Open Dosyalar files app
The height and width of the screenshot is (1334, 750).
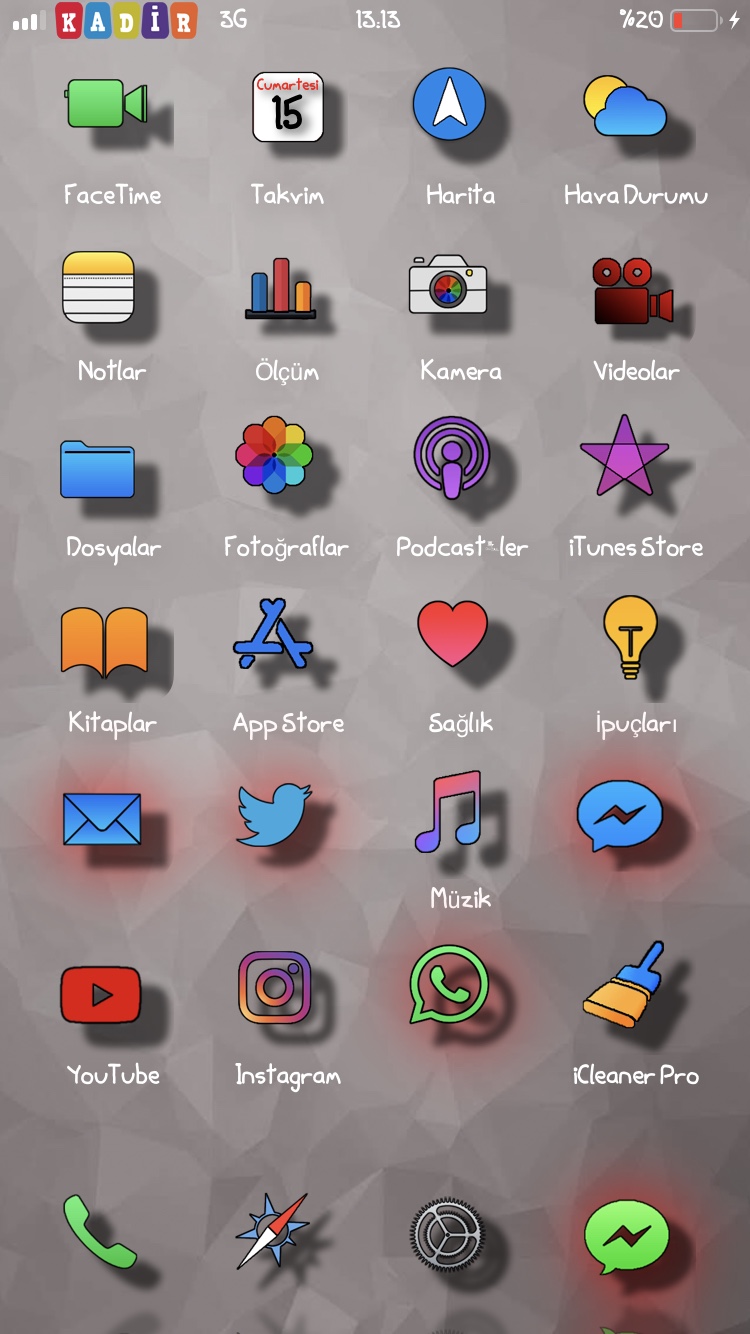97,468
